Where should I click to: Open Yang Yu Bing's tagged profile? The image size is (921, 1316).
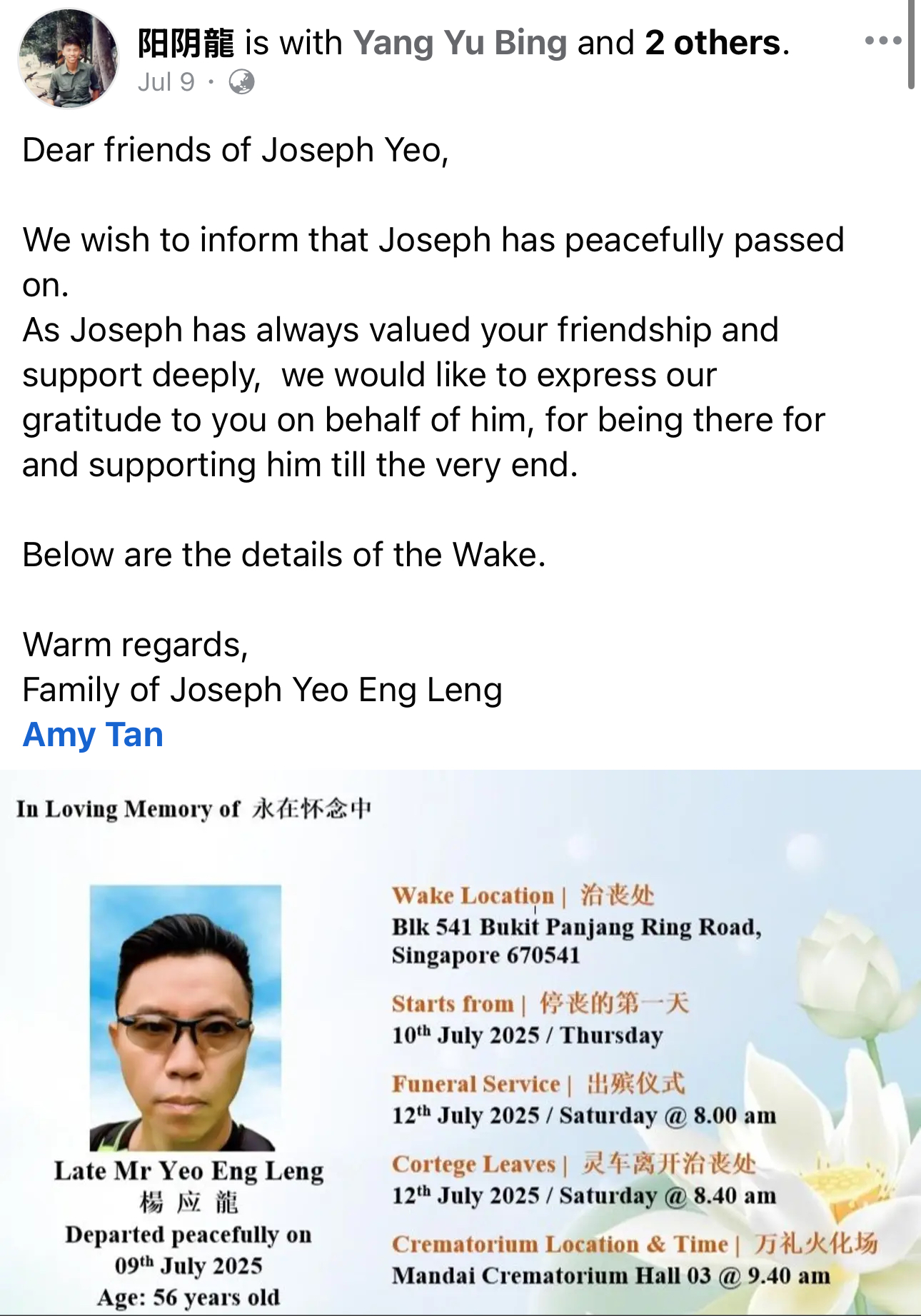pyautogui.click(x=460, y=43)
